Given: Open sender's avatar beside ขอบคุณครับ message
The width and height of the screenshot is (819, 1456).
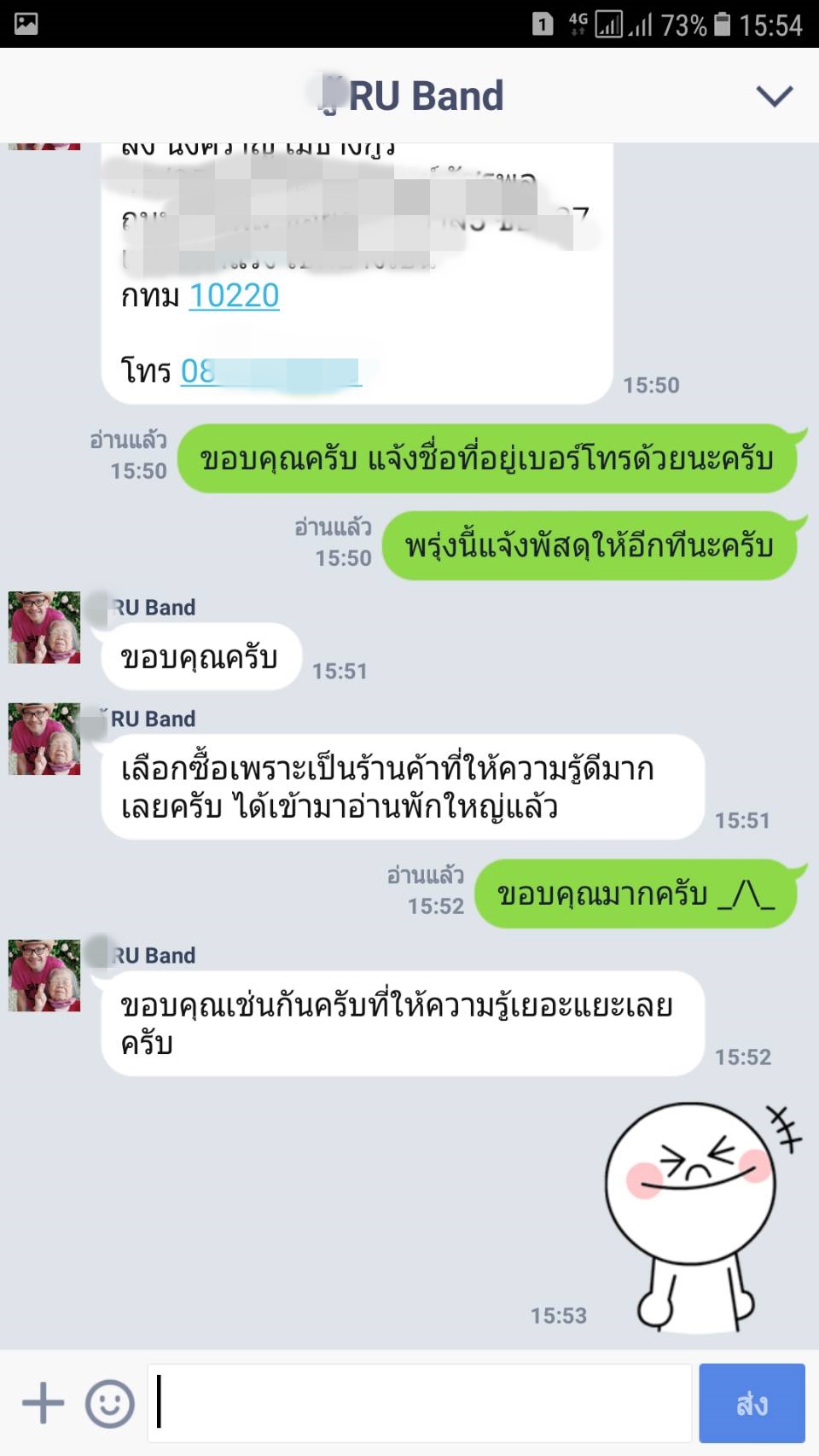Looking at the screenshot, I should (44, 627).
